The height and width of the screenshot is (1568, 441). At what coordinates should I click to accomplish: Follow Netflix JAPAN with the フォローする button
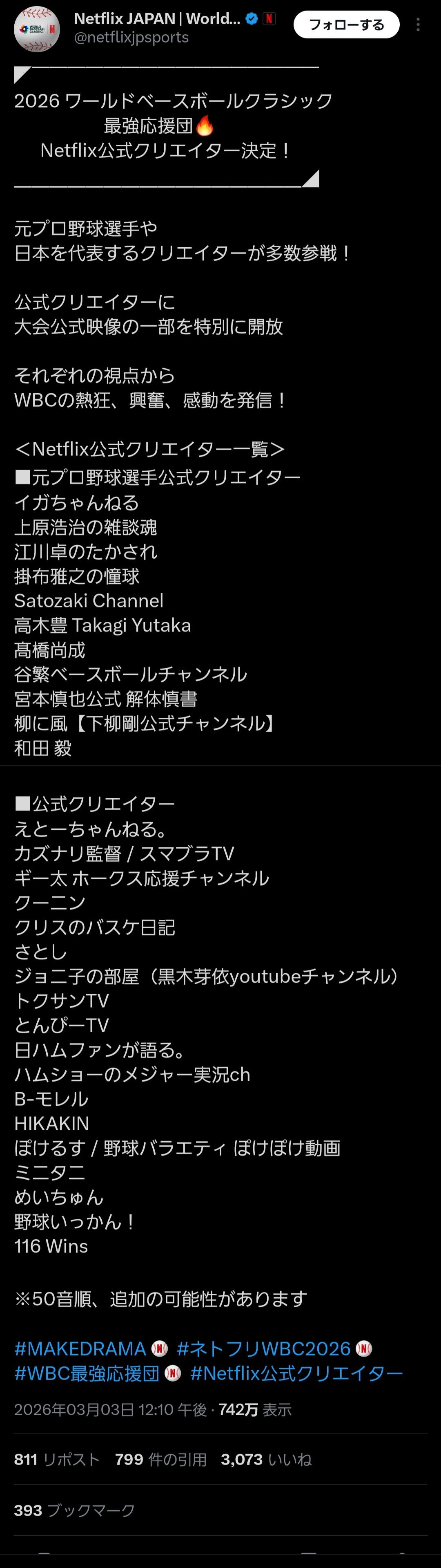pyautogui.click(x=346, y=25)
